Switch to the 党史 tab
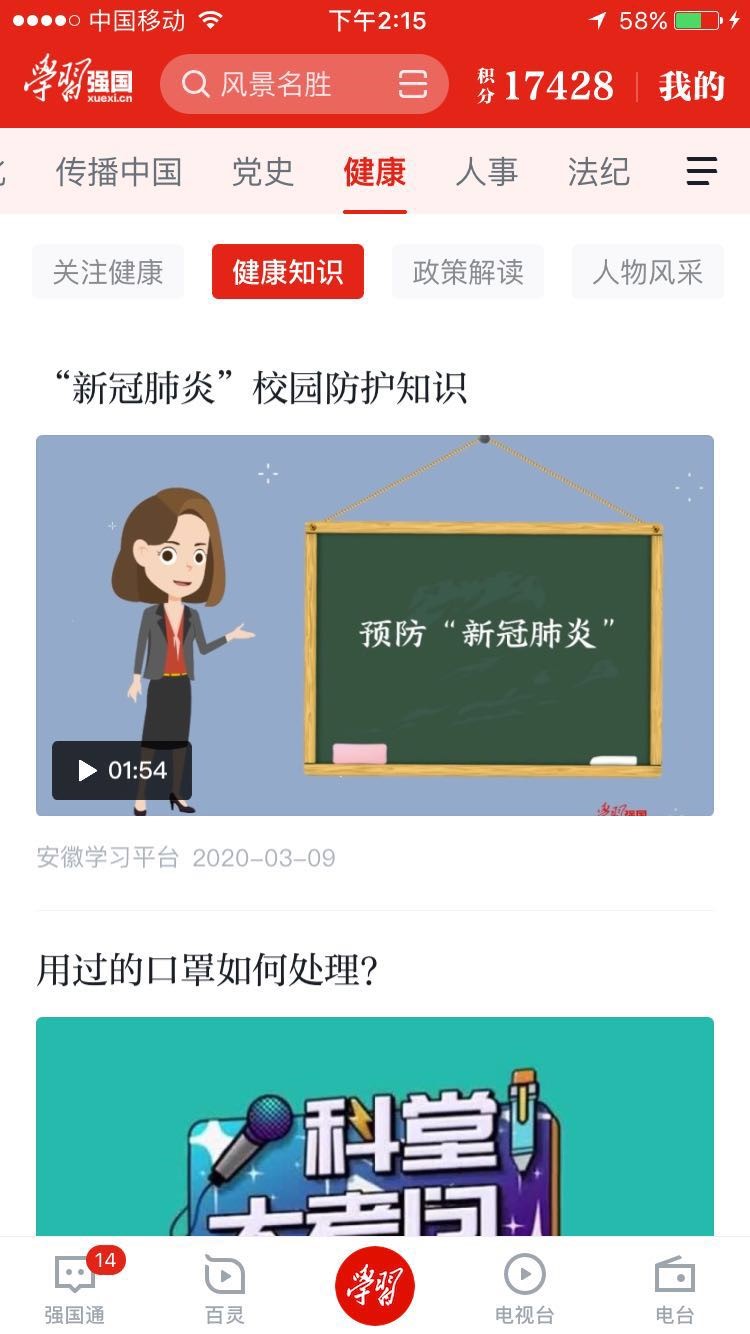Screen dimensions: 750x1334 pos(263,172)
